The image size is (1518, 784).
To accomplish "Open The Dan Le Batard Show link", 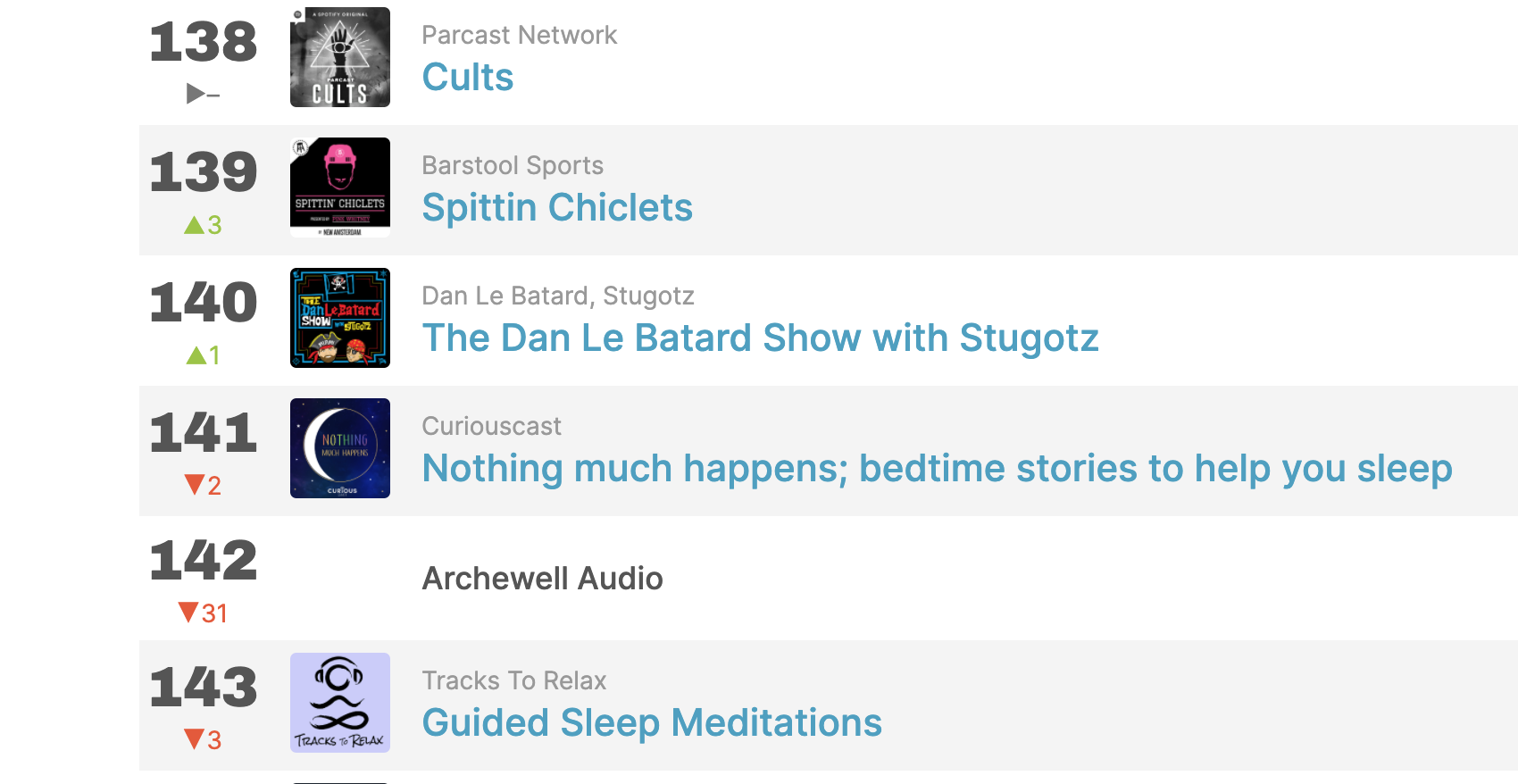I will (760, 338).
